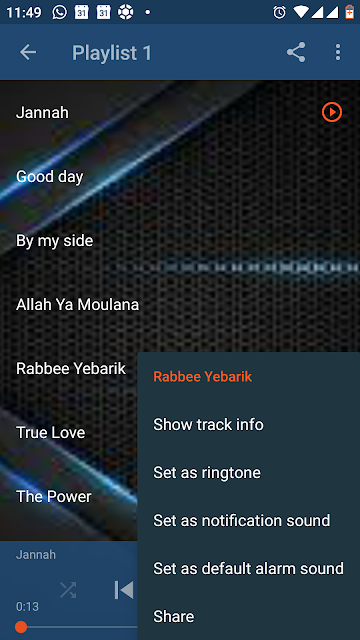
Task: Select Set as ringtone
Action: (x=249, y=473)
